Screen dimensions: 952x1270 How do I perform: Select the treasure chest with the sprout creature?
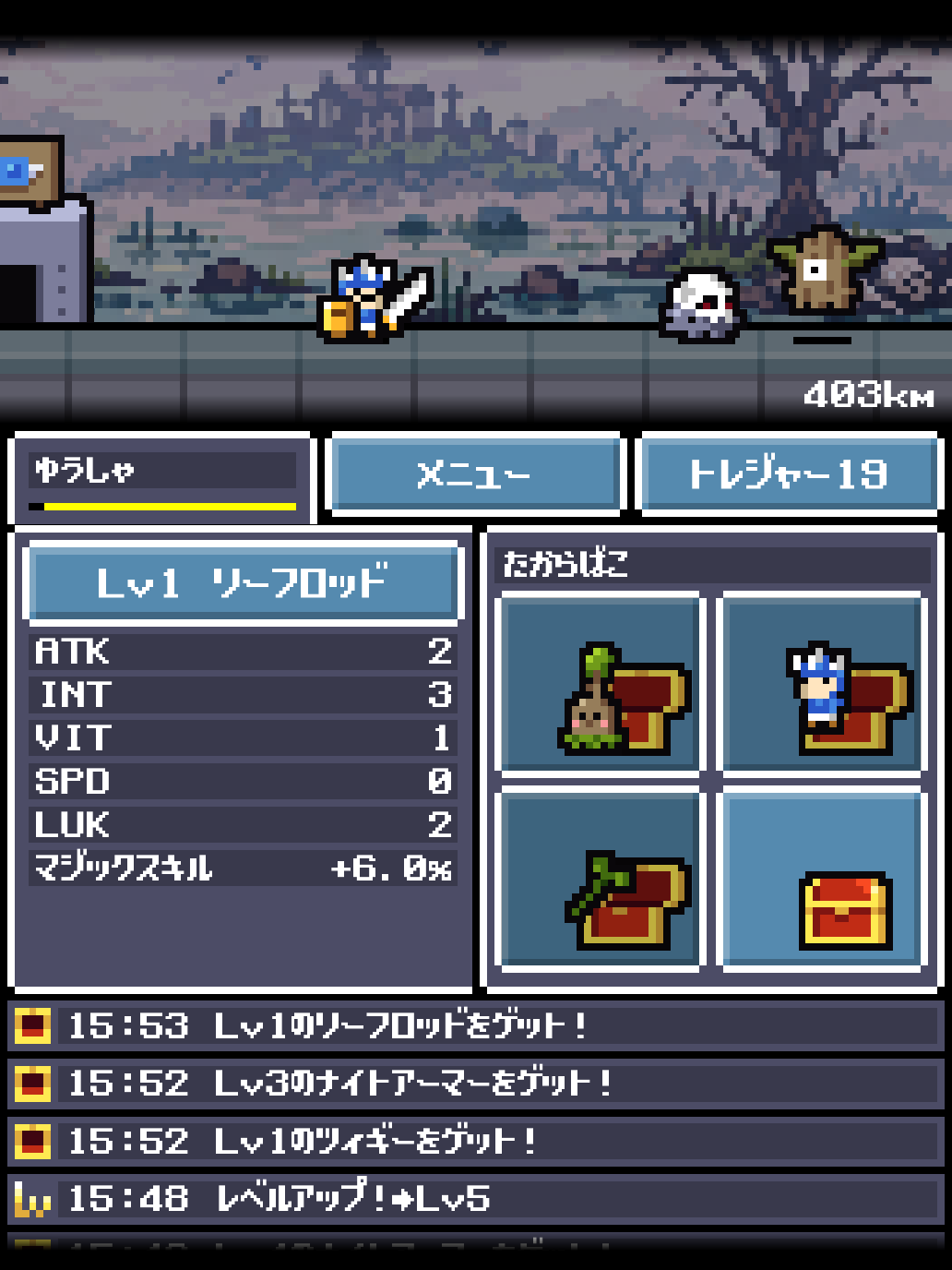(x=601, y=684)
